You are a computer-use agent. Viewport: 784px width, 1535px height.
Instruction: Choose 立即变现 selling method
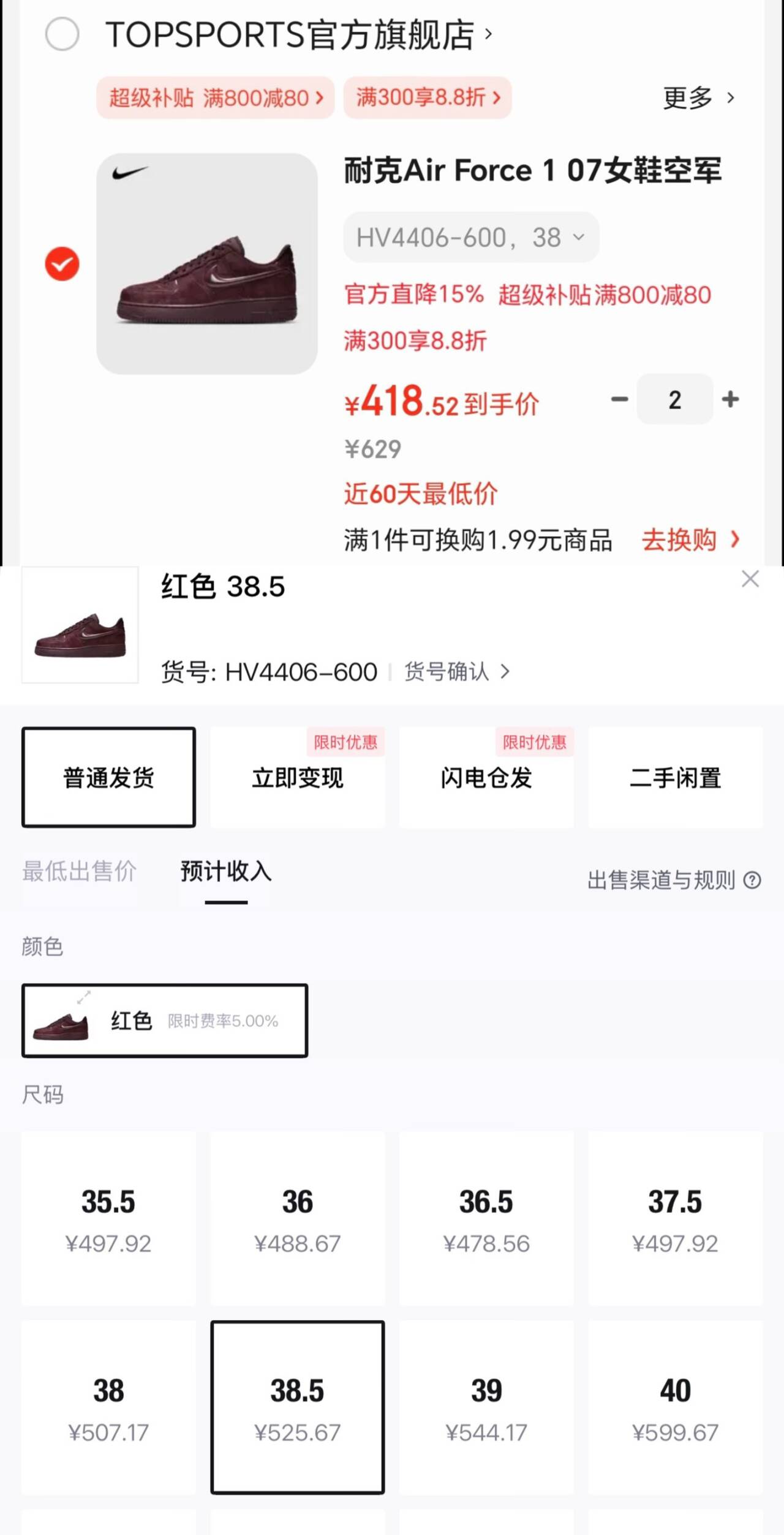pos(298,778)
